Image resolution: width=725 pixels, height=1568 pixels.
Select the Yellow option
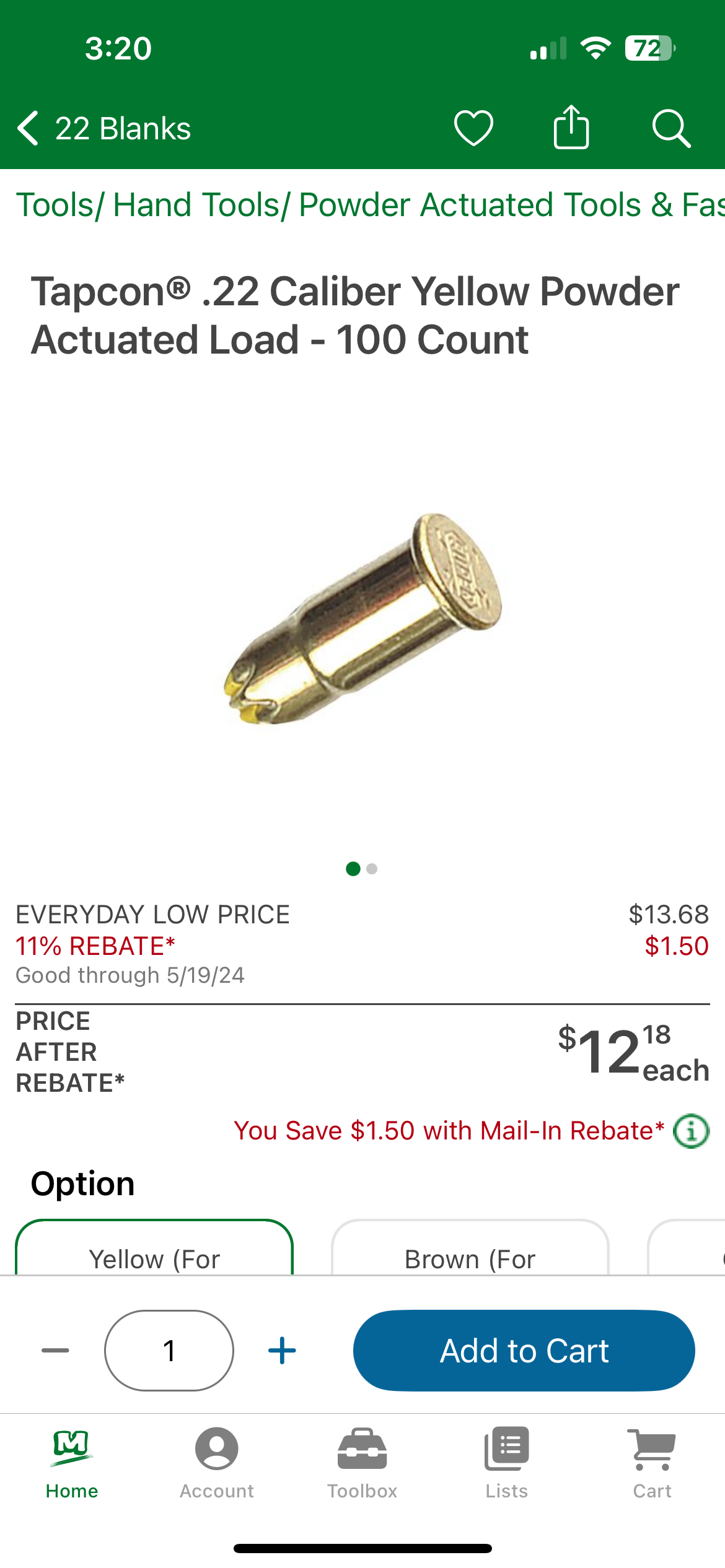(x=154, y=1247)
